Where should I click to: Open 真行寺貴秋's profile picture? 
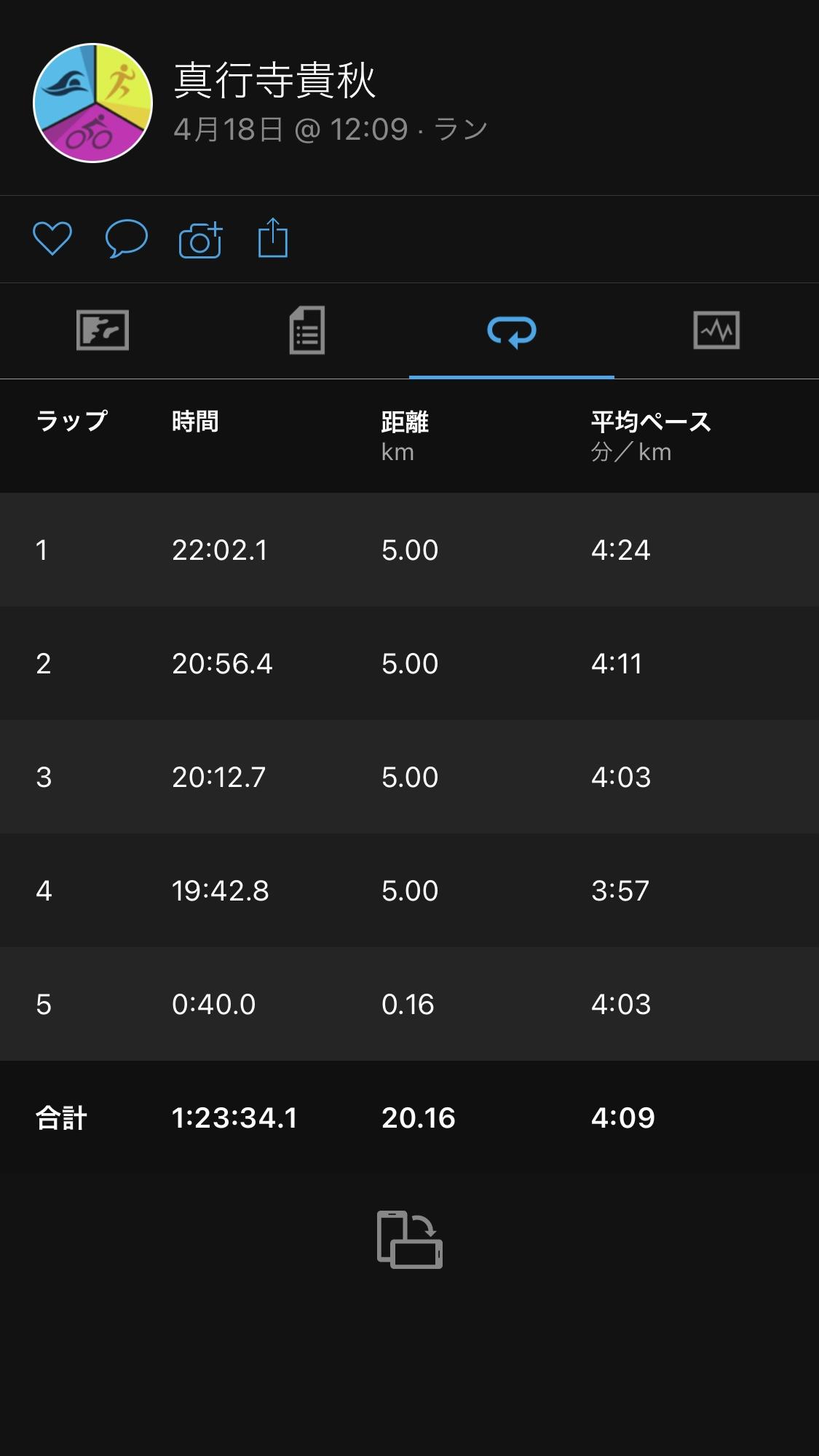tap(93, 103)
